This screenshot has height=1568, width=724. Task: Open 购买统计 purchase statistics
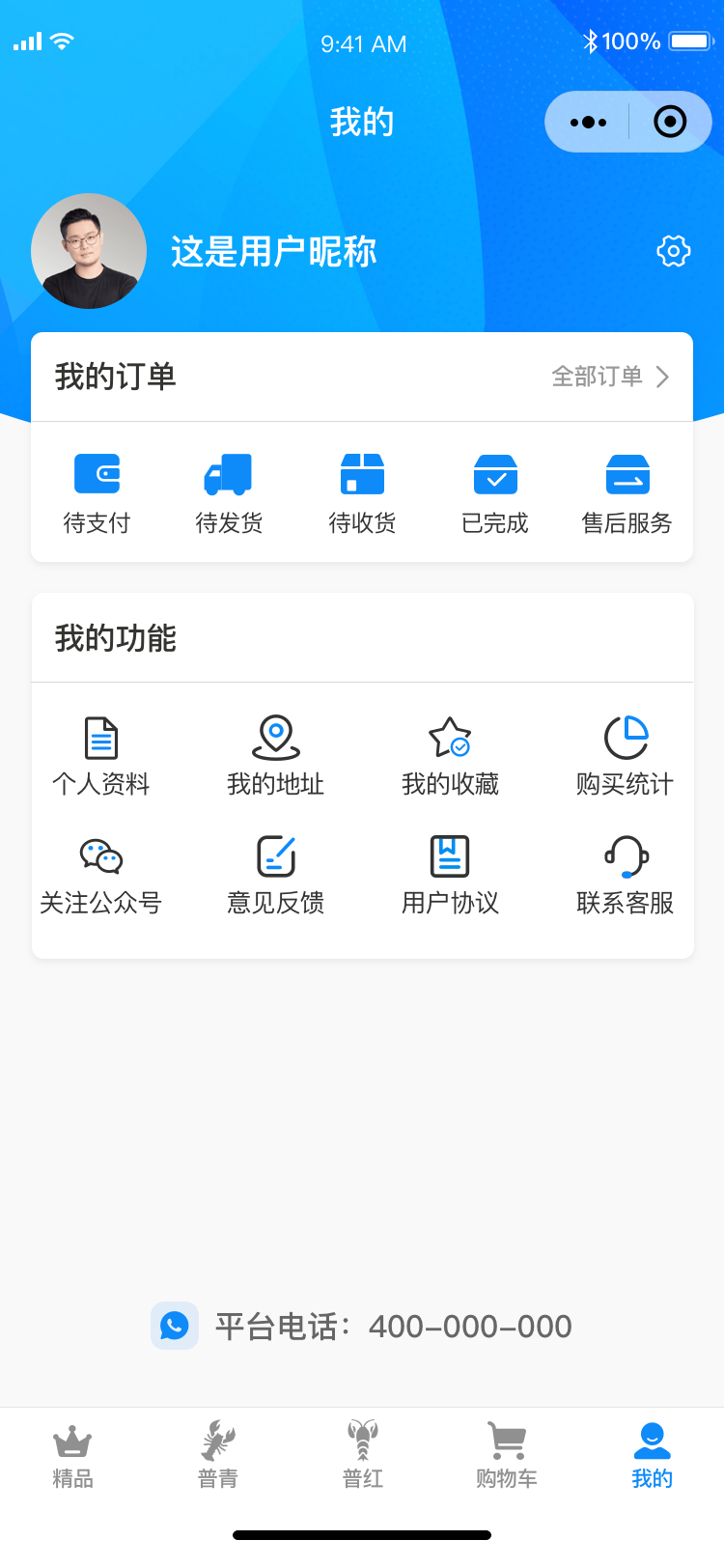[625, 756]
